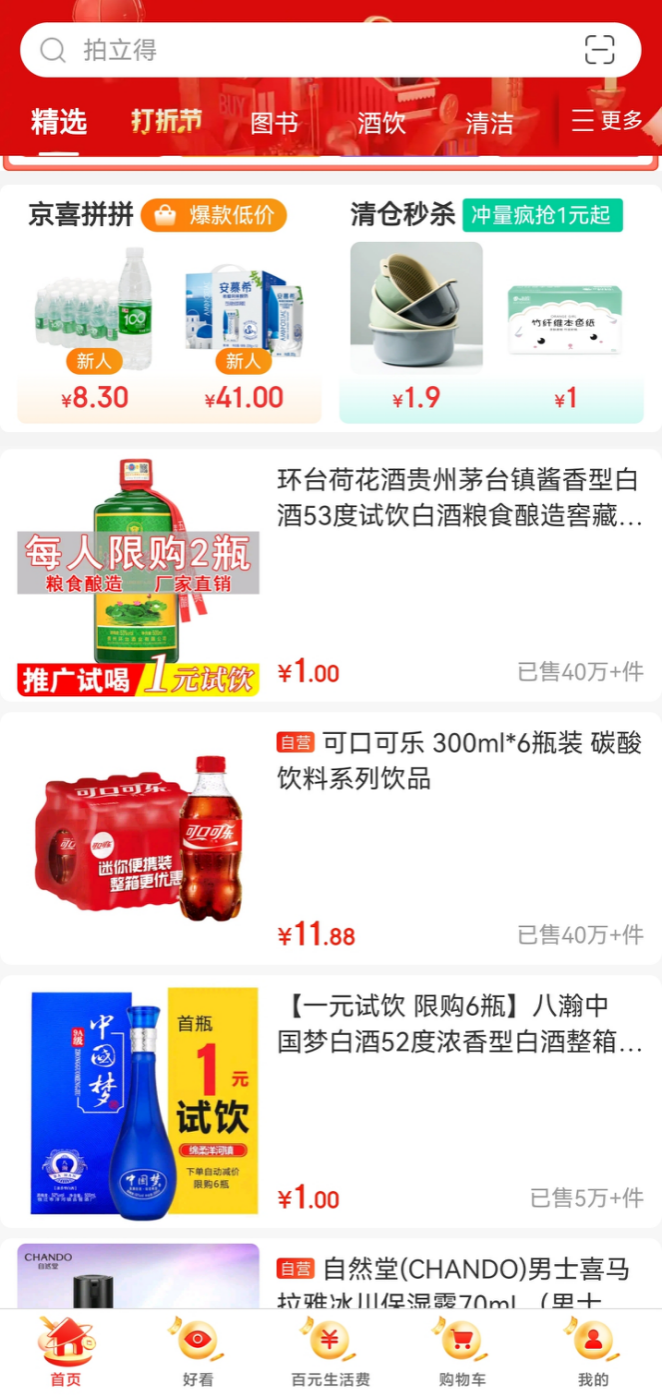Image resolution: width=662 pixels, height=1396 pixels.
Task: Expand 更多 categories menu
Action: [x=607, y=121]
